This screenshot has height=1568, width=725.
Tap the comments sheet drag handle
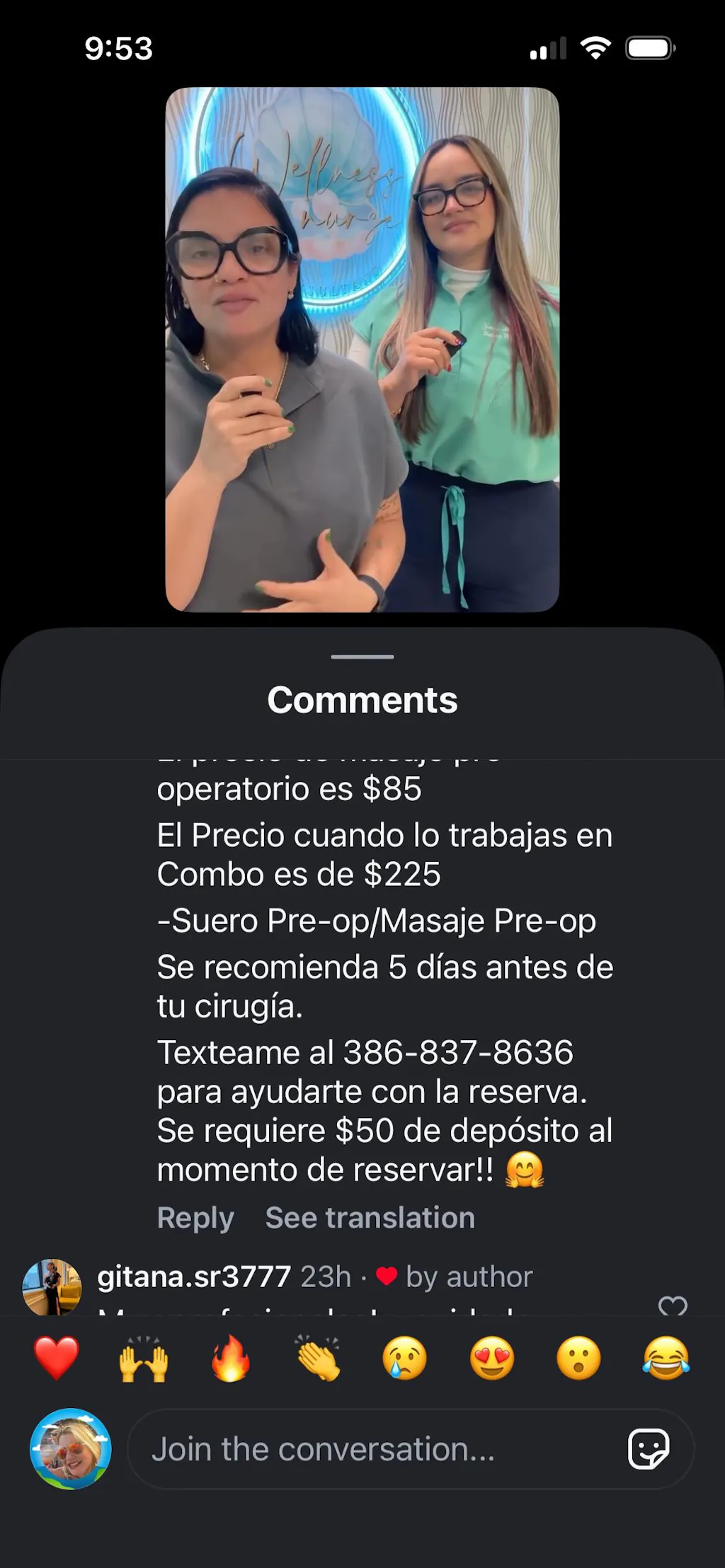click(362, 657)
